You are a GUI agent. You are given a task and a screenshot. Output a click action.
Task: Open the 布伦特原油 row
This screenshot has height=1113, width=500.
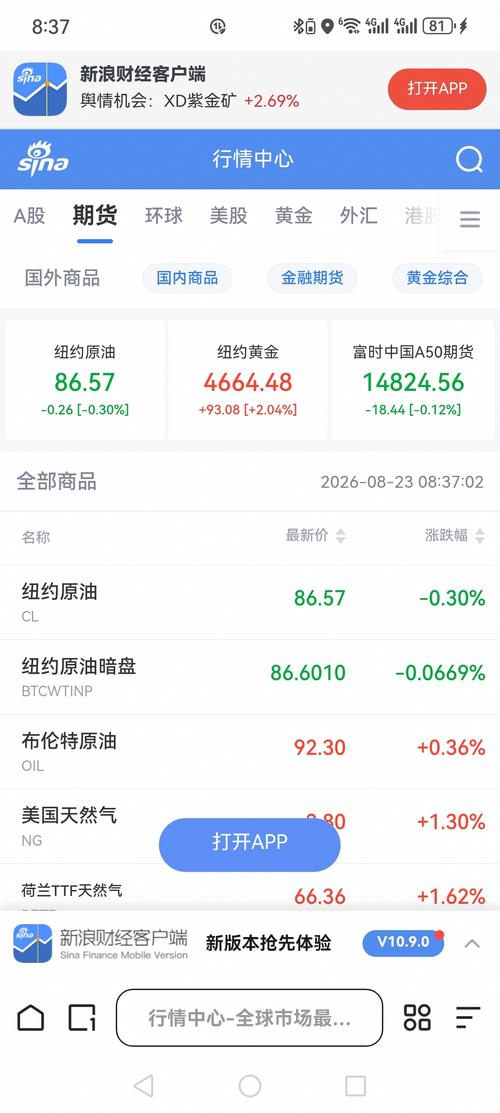pos(250,751)
